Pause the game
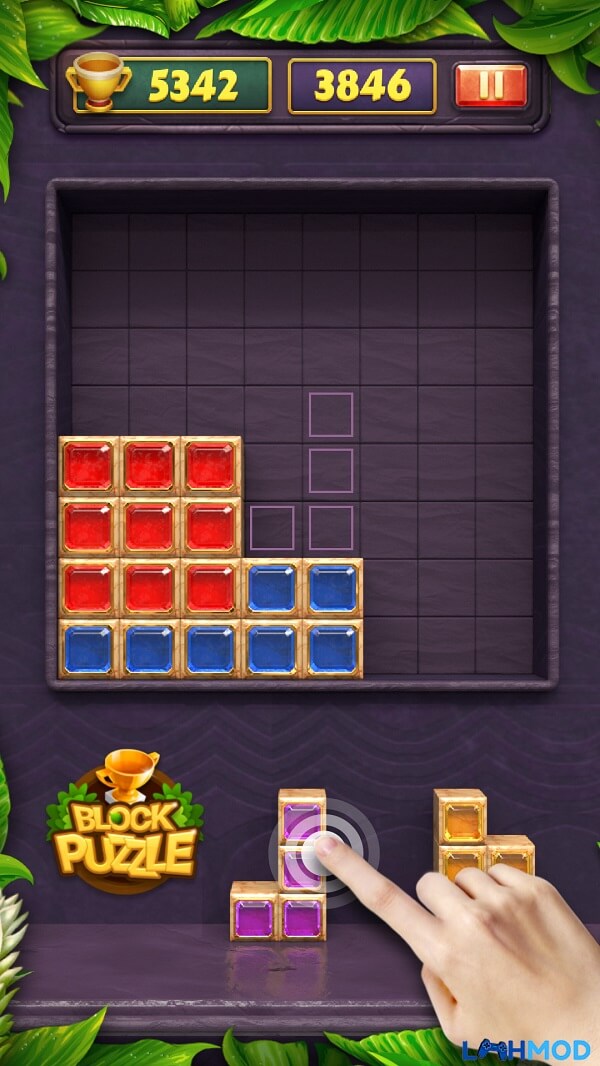600x1066 pixels. coord(490,86)
